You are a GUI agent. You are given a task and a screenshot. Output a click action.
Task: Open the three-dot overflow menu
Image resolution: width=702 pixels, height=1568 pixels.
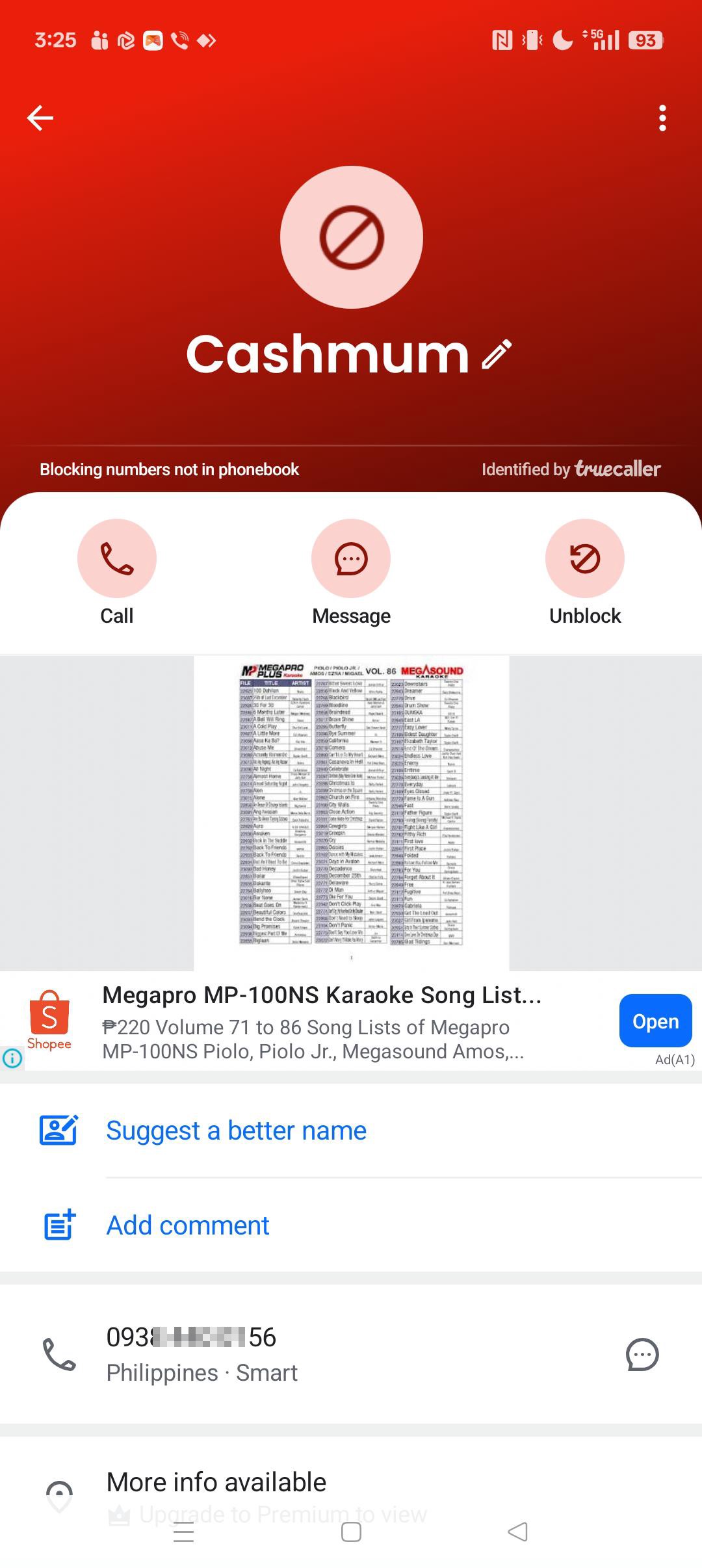click(x=662, y=118)
